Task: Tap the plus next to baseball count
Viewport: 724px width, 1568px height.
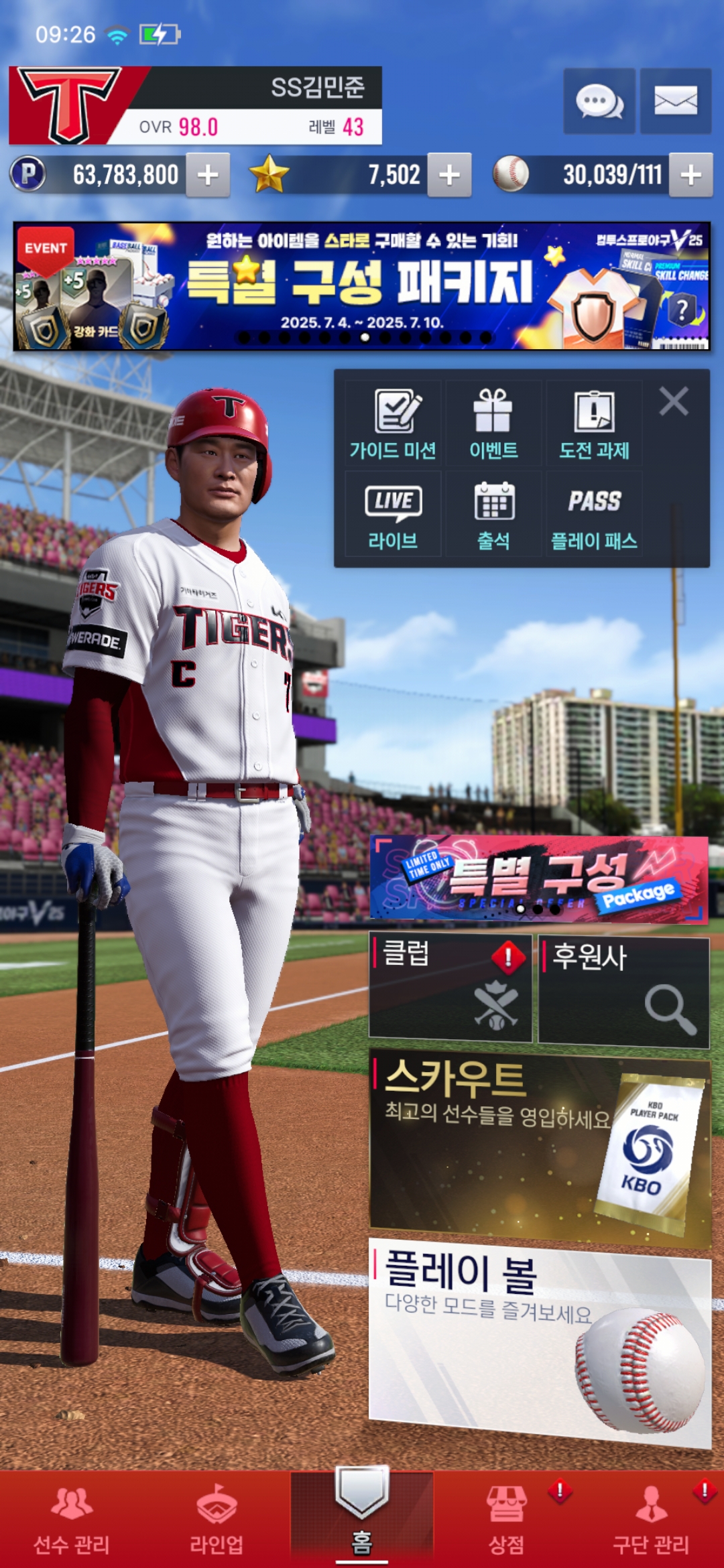Action: tap(690, 175)
